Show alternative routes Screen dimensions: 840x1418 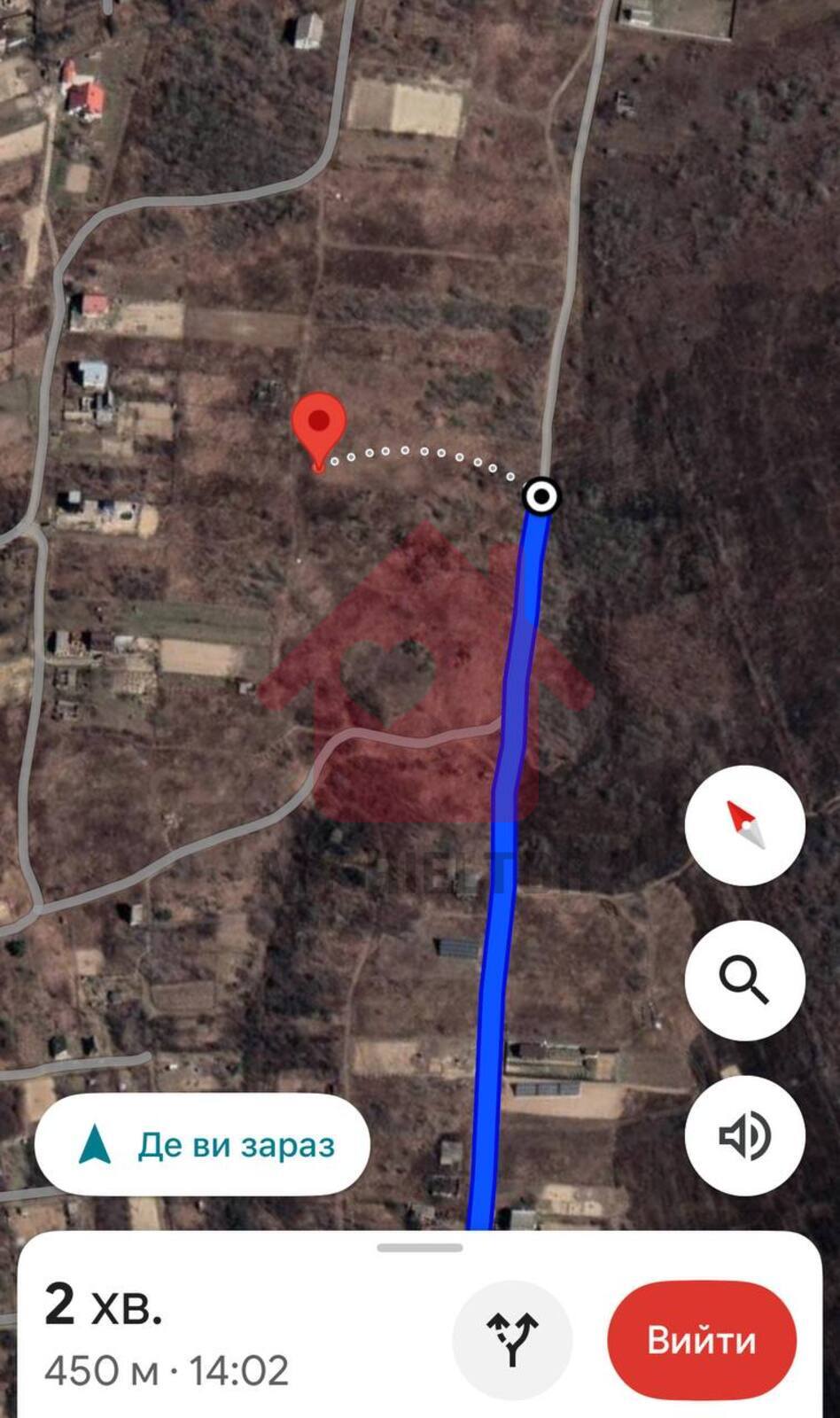point(512,1339)
